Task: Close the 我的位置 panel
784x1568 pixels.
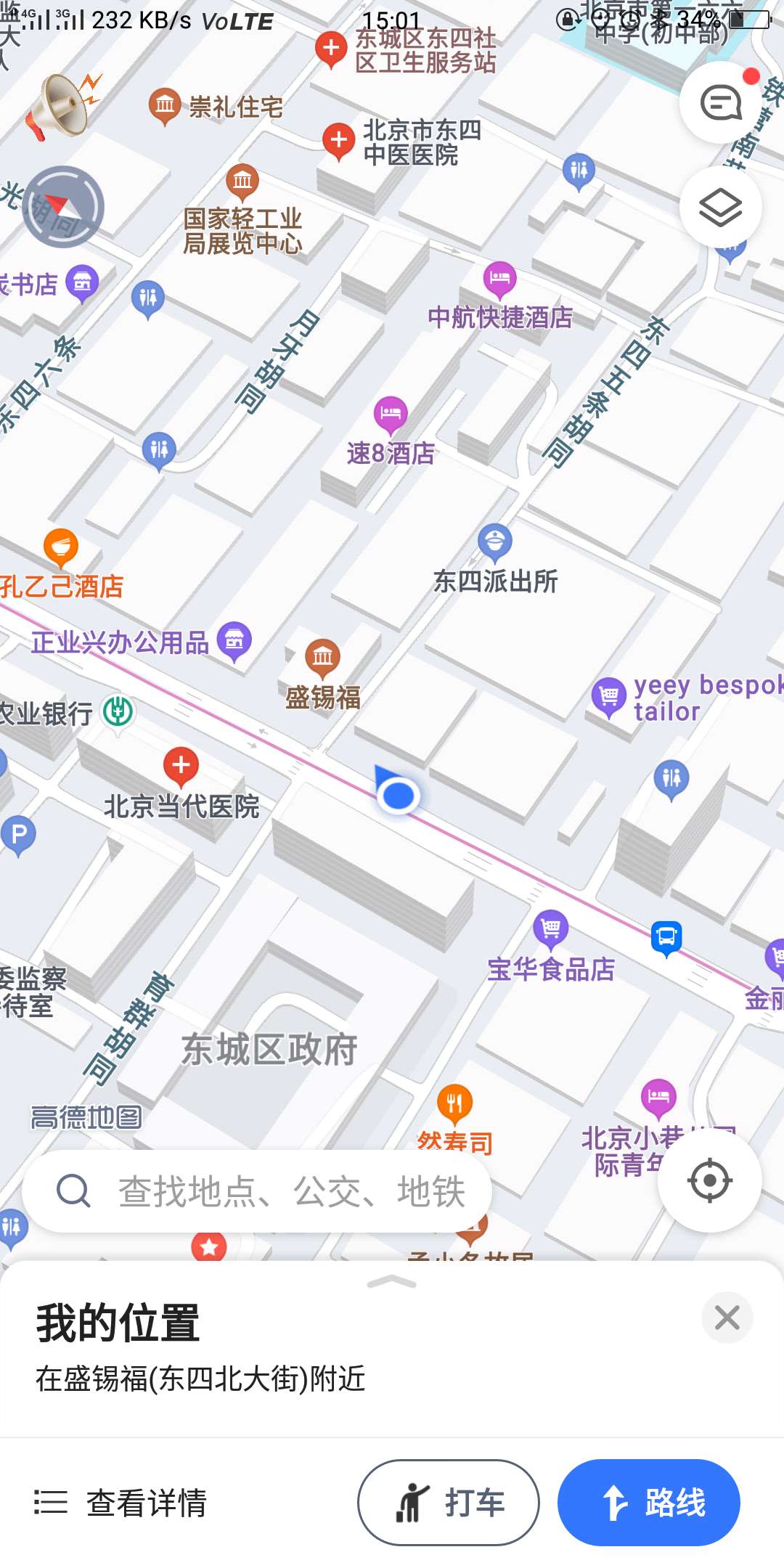Action: click(727, 1318)
